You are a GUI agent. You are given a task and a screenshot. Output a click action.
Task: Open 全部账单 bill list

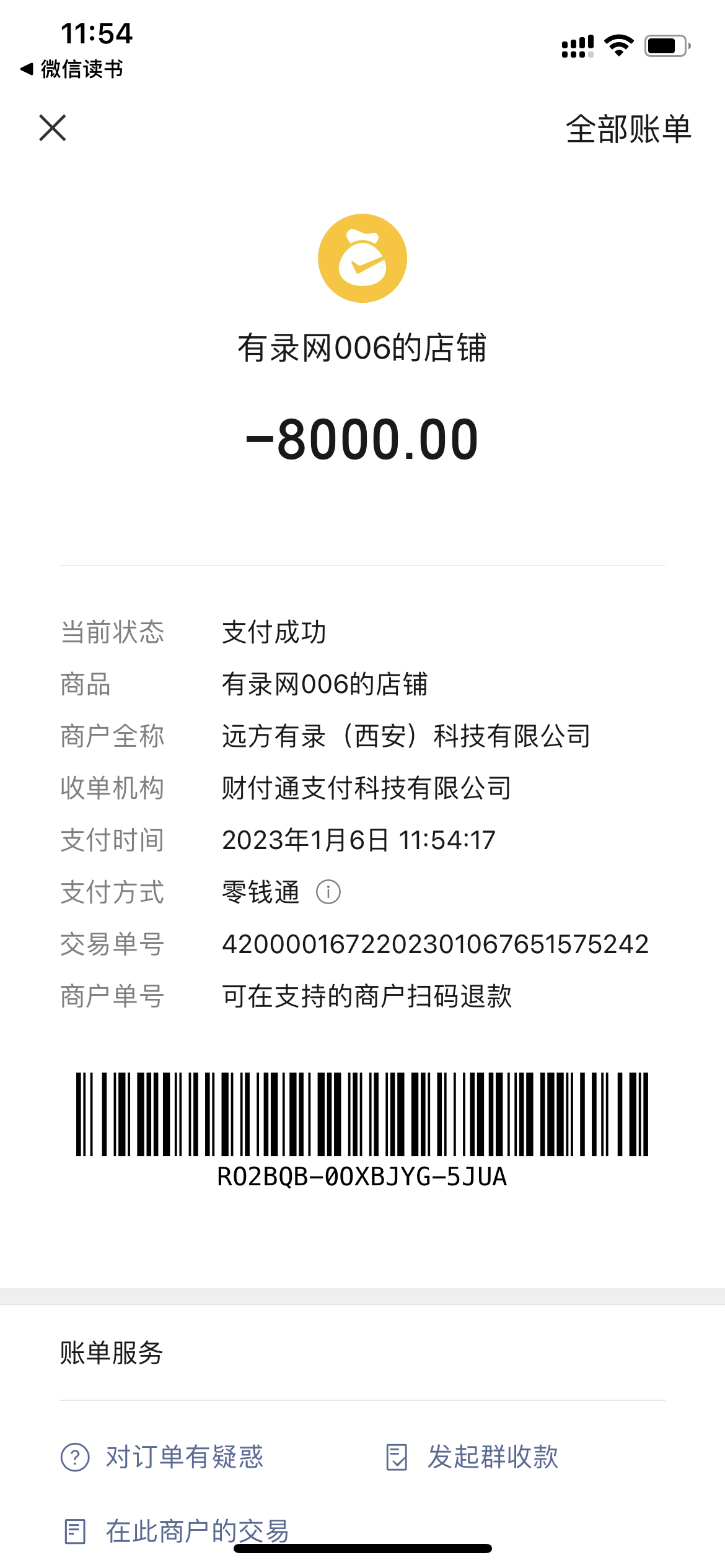click(x=628, y=129)
